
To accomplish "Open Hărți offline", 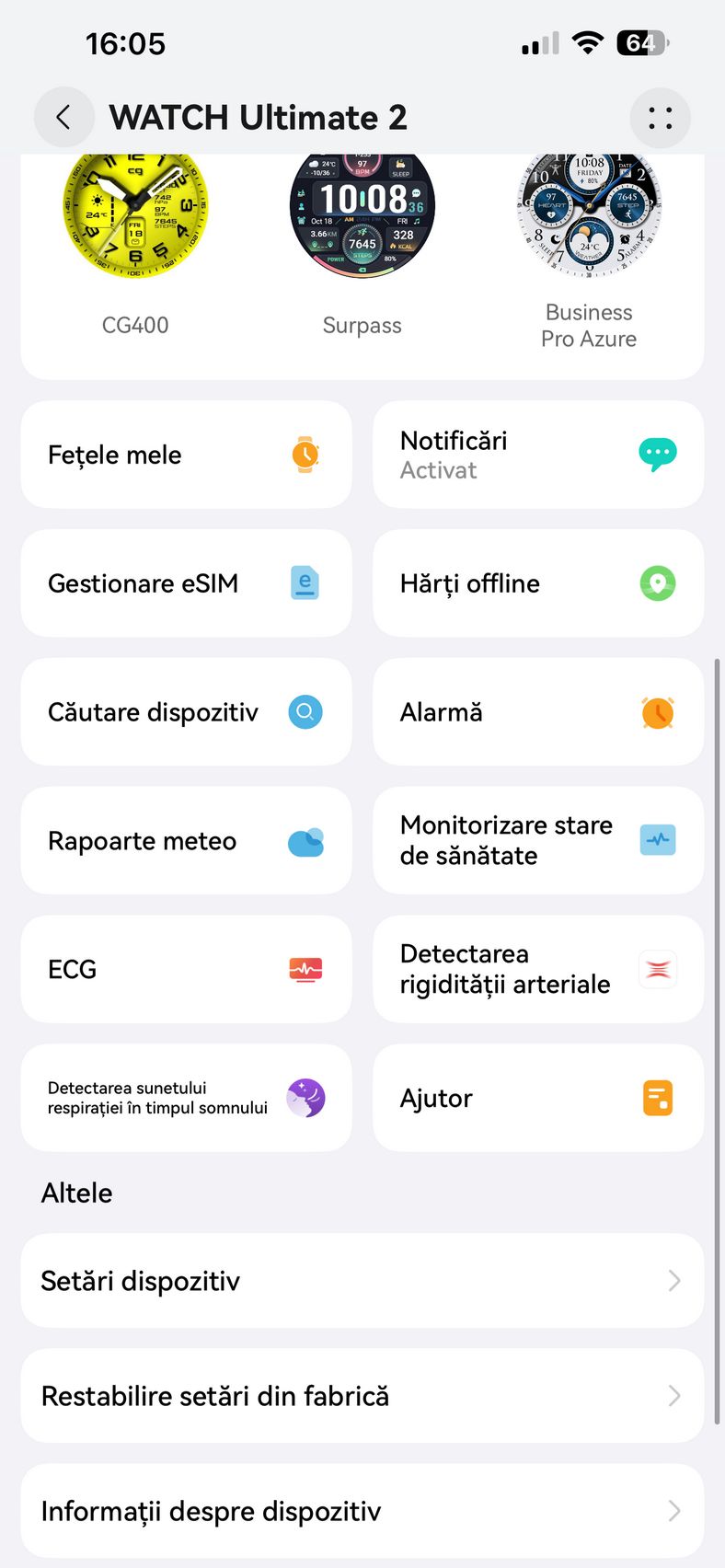I will point(538,583).
